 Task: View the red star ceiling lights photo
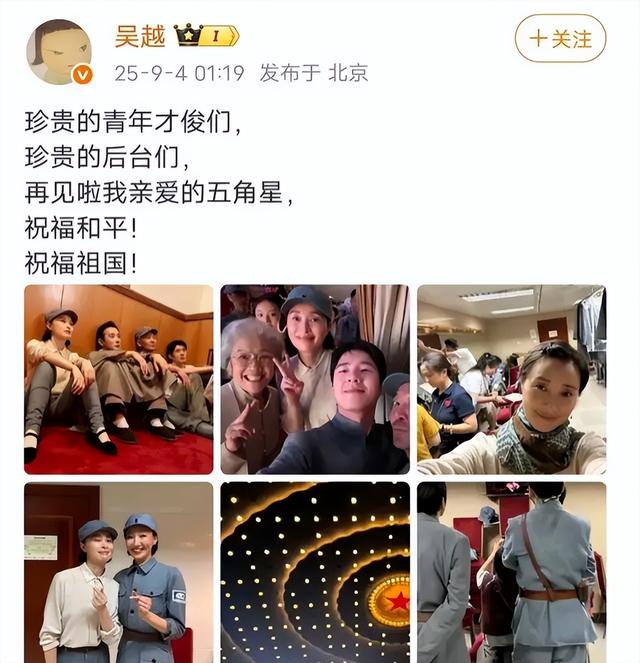click(x=315, y=572)
